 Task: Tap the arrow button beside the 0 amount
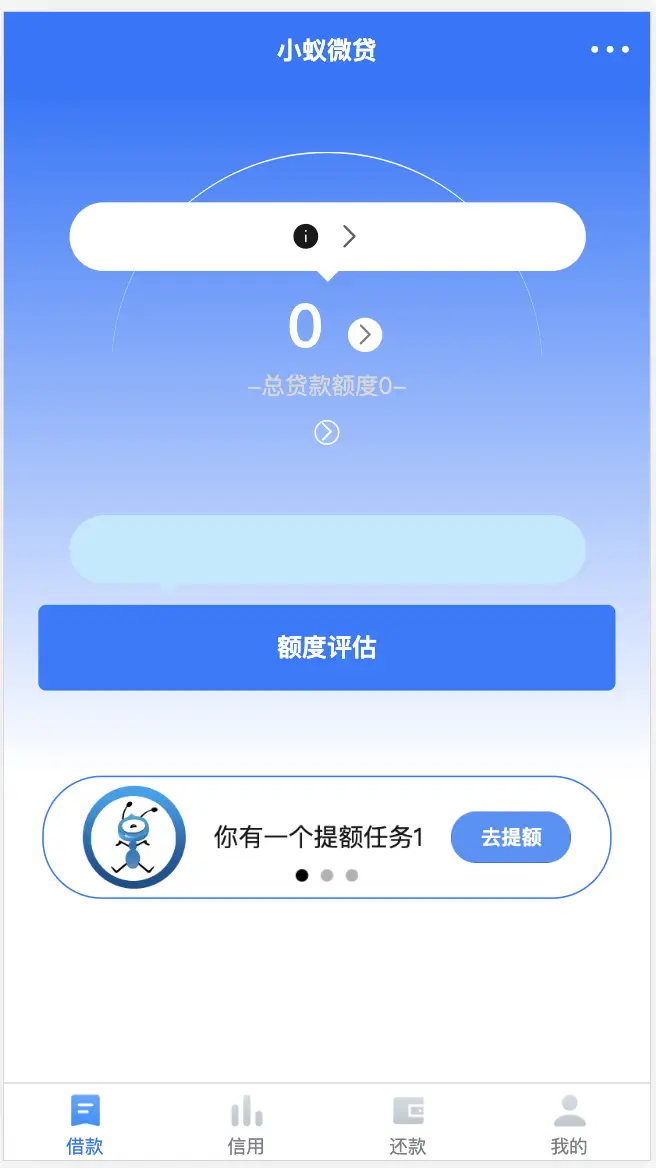[x=365, y=335]
